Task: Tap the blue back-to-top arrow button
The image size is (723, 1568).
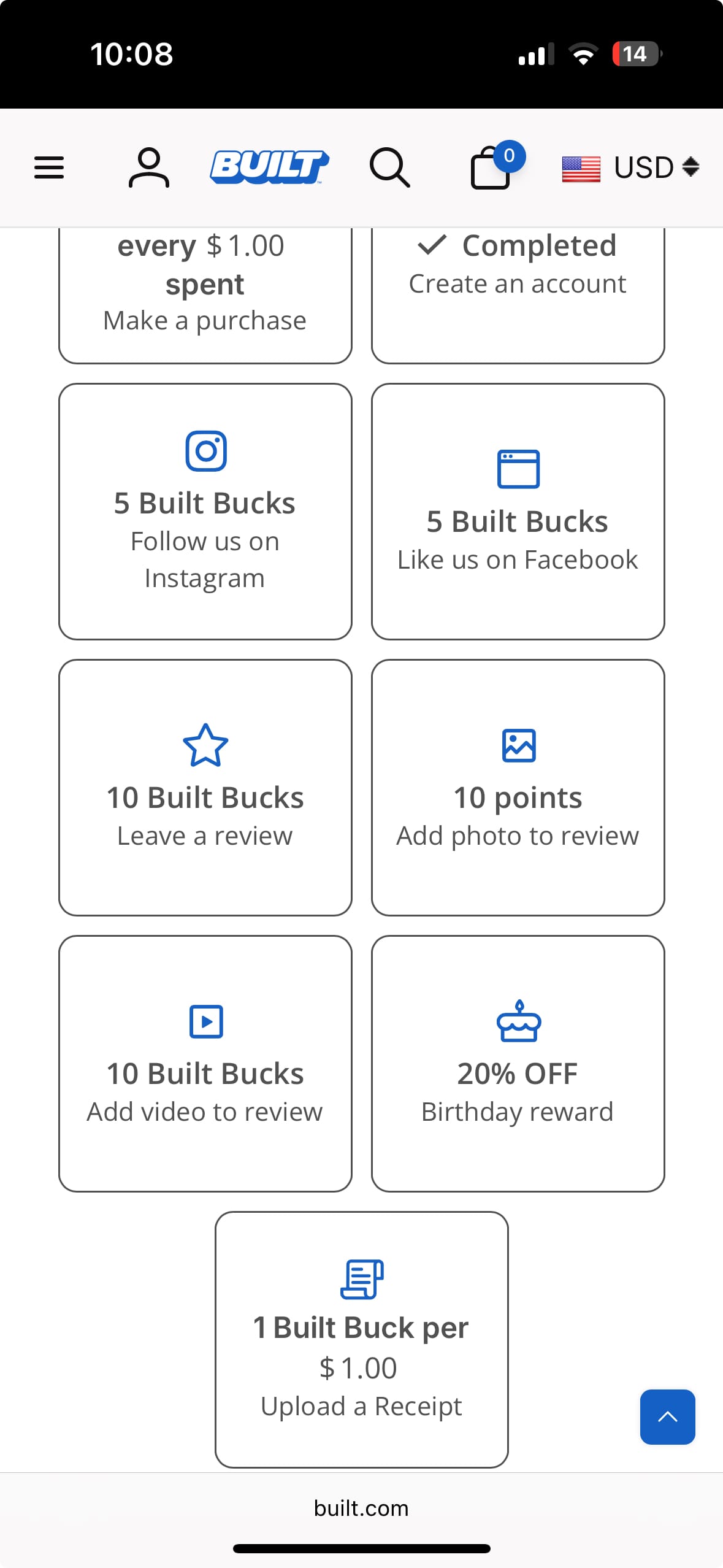Action: [x=667, y=1417]
